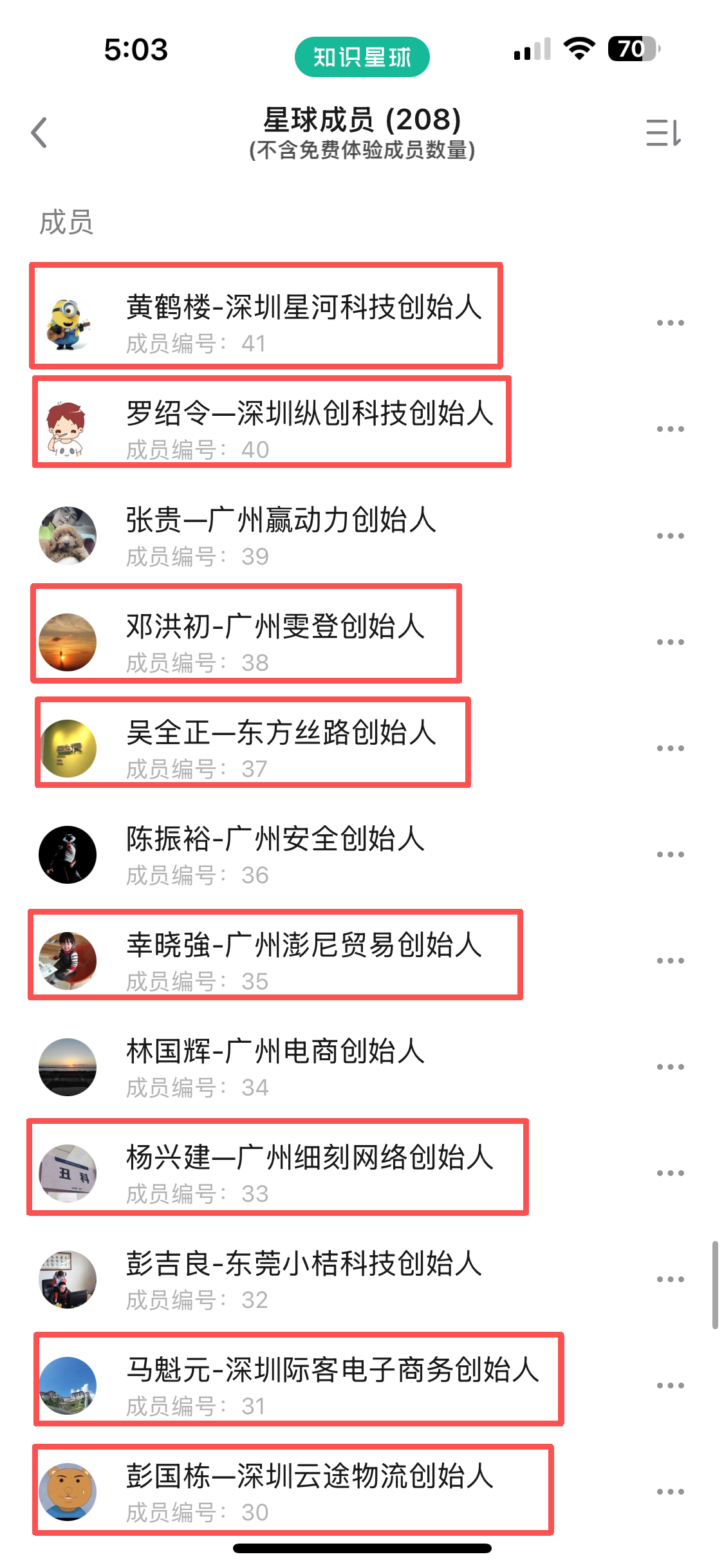724x1568 pixels.
Task: Tap the 知识星球 green pill
Action: coord(362,57)
